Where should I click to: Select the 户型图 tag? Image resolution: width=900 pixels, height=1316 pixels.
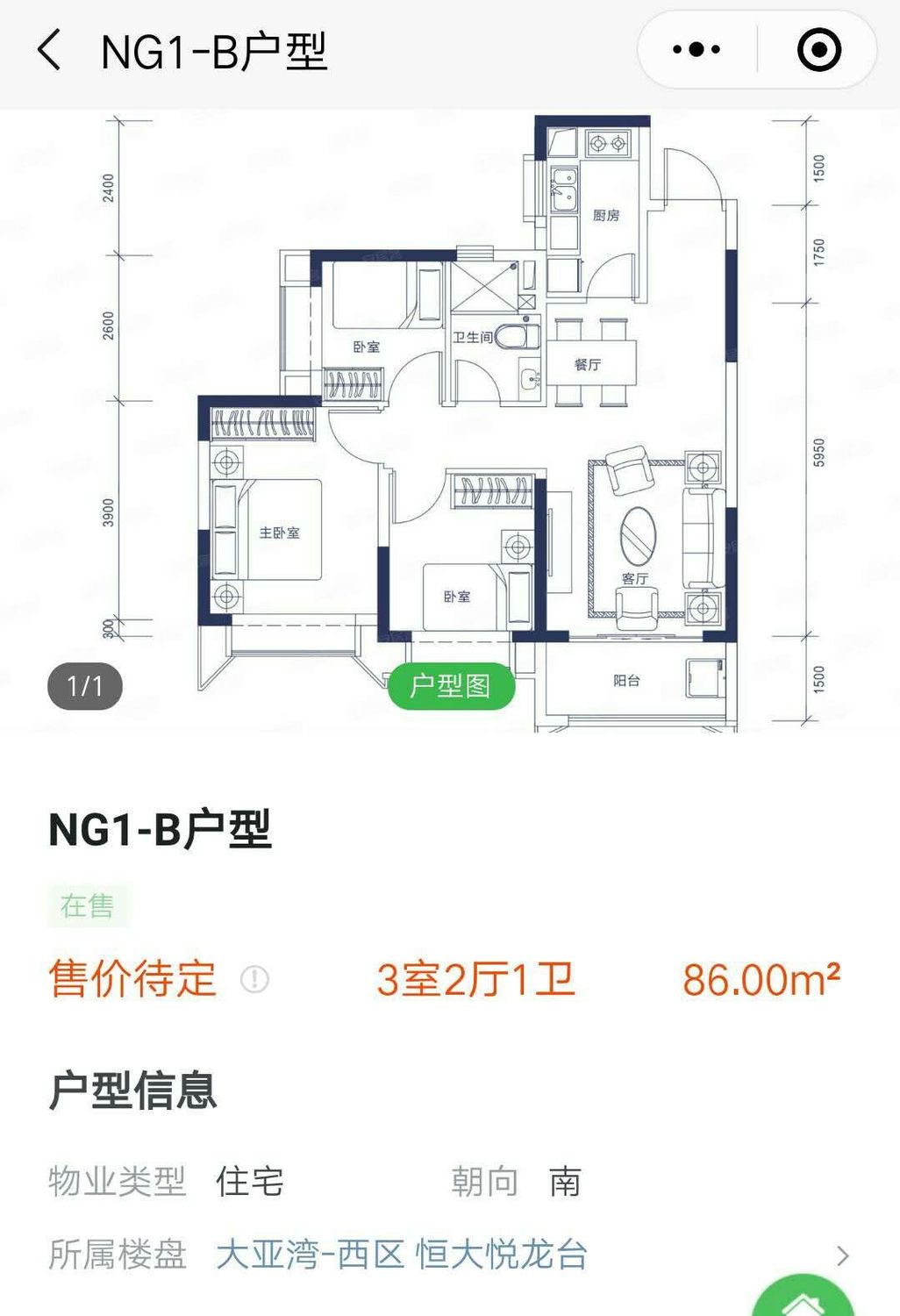[451, 686]
